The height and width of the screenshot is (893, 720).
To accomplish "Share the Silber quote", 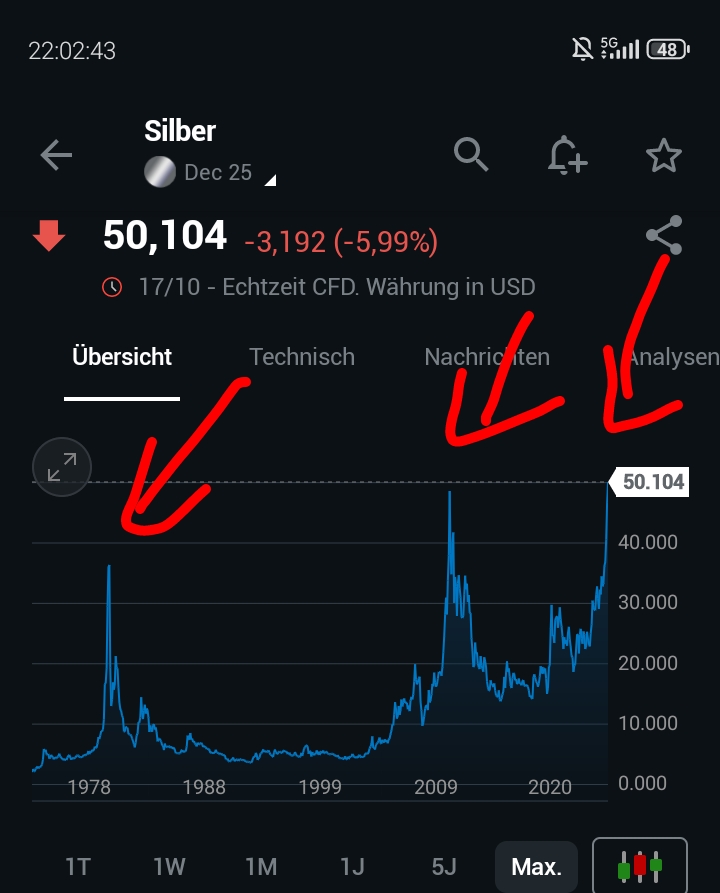I will click(664, 235).
